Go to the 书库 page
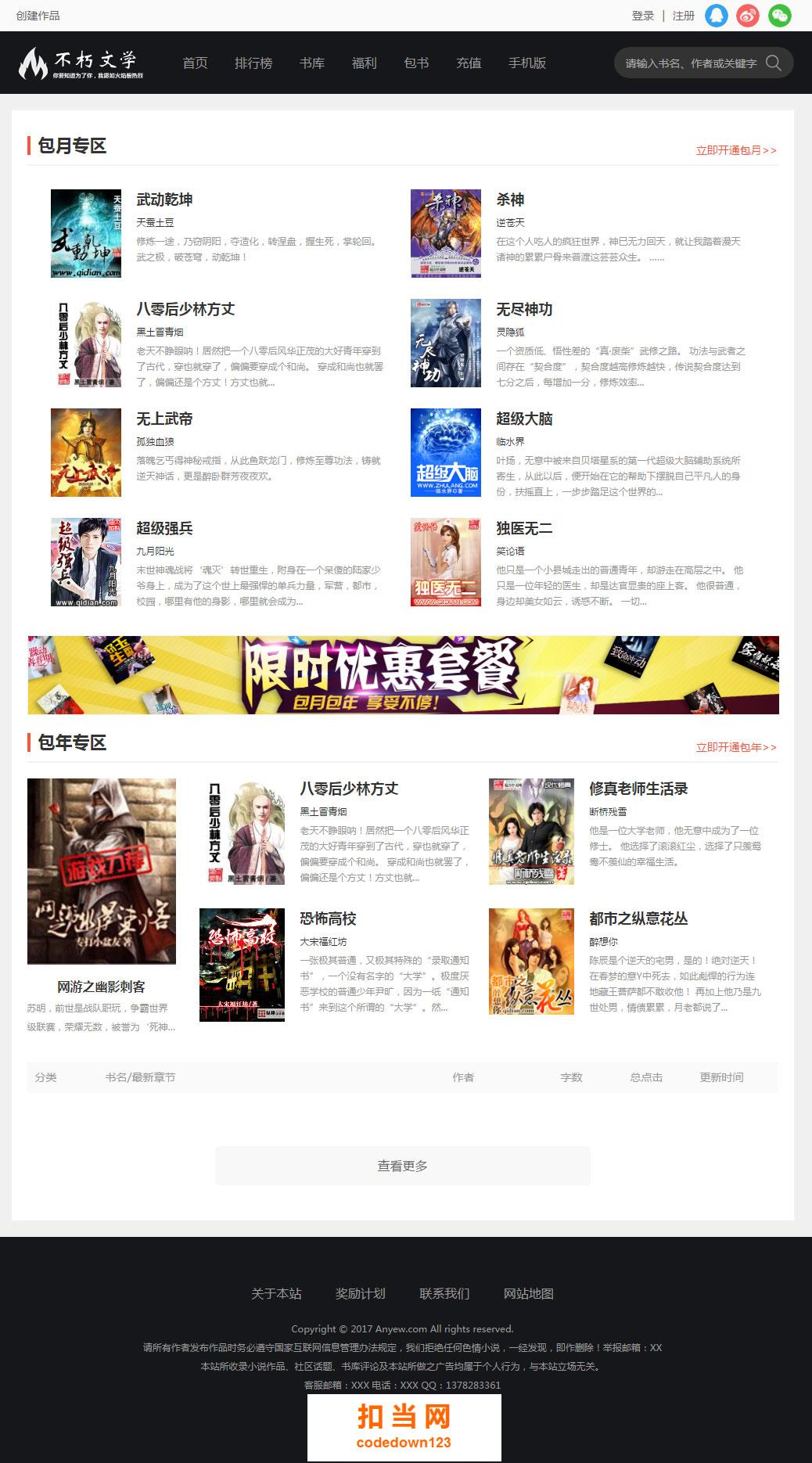This screenshot has height=1463, width=812. coord(312,63)
